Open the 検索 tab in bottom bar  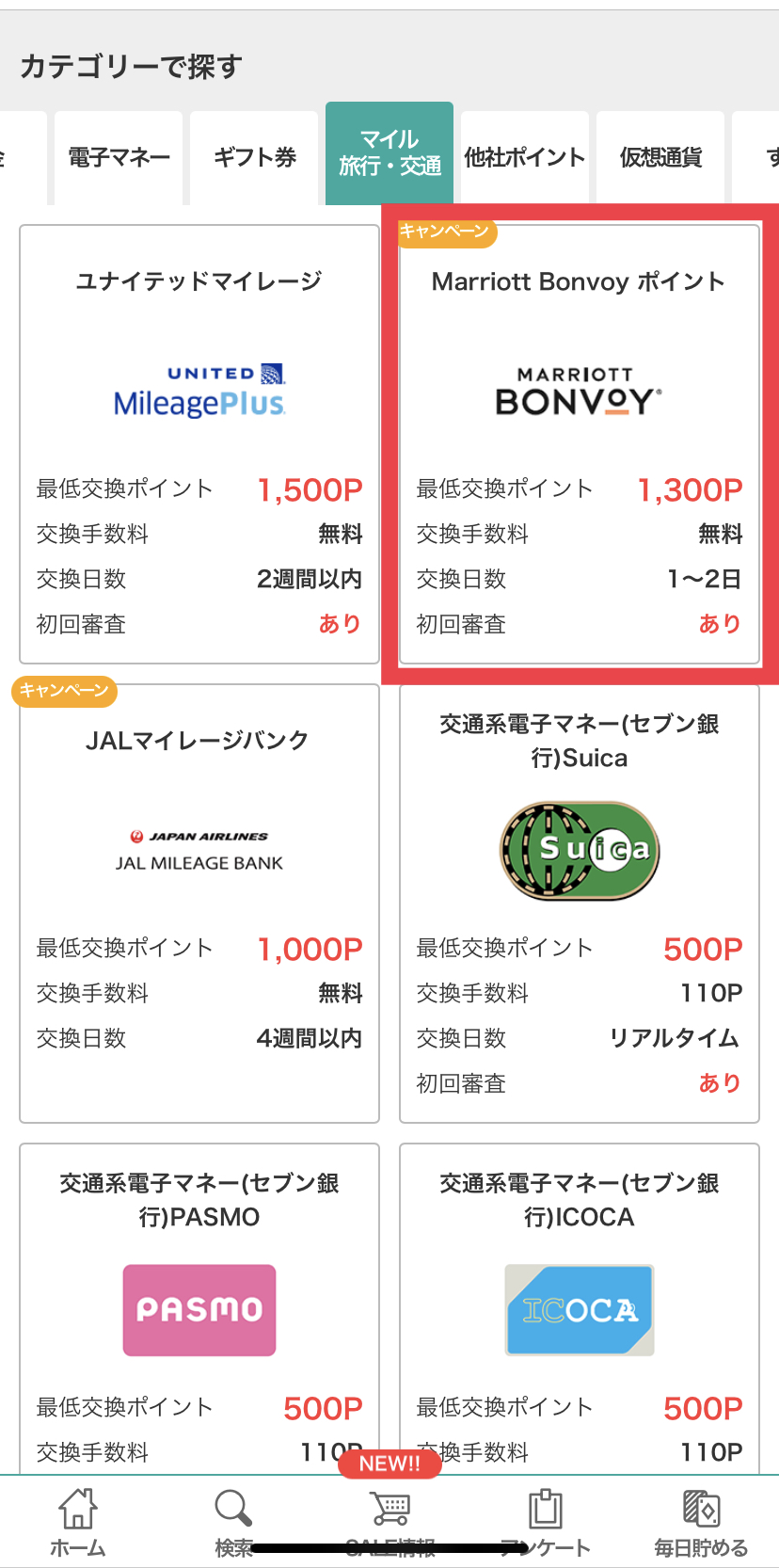point(233,1522)
